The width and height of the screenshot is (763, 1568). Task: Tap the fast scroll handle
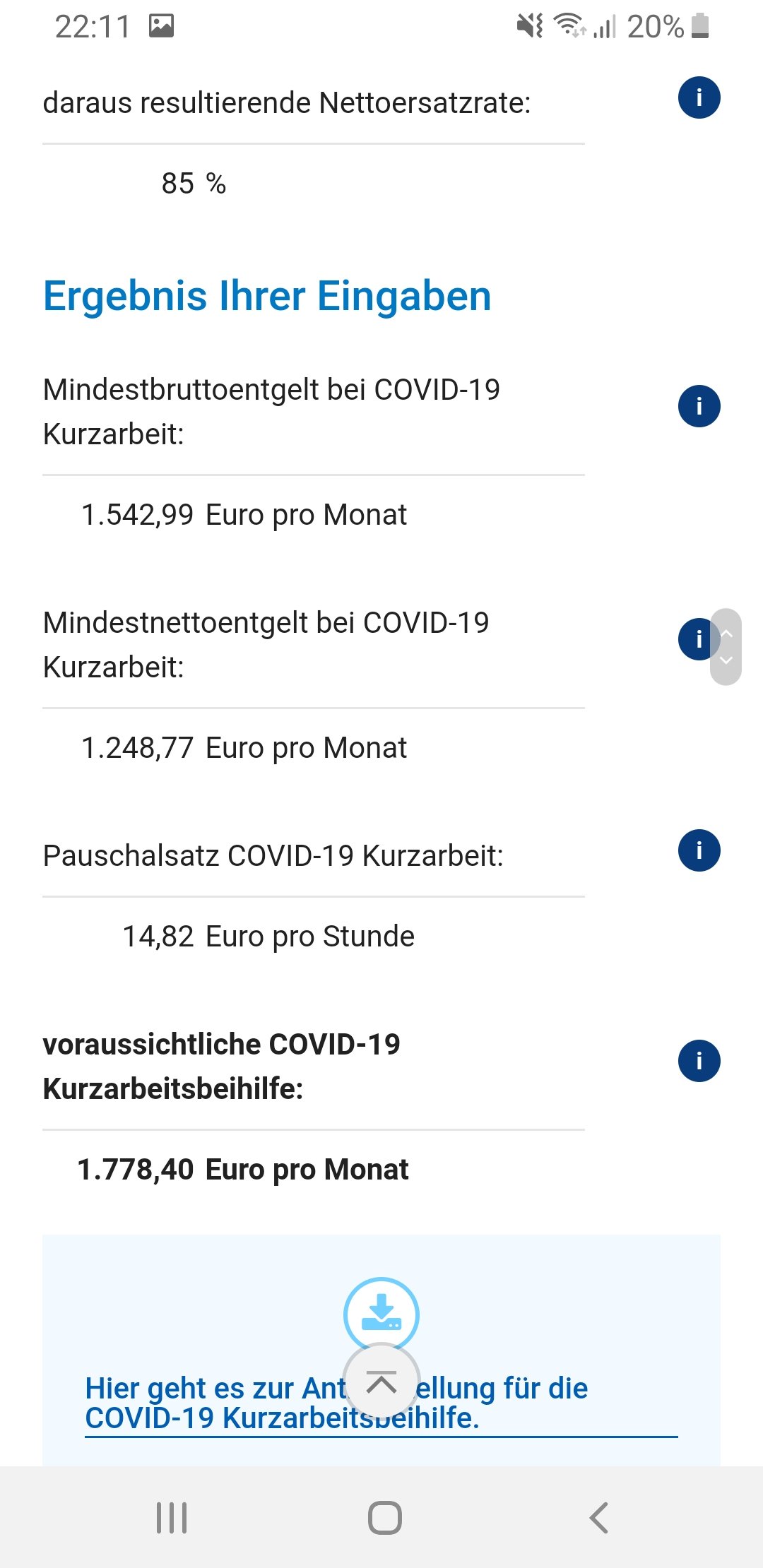coord(726,647)
